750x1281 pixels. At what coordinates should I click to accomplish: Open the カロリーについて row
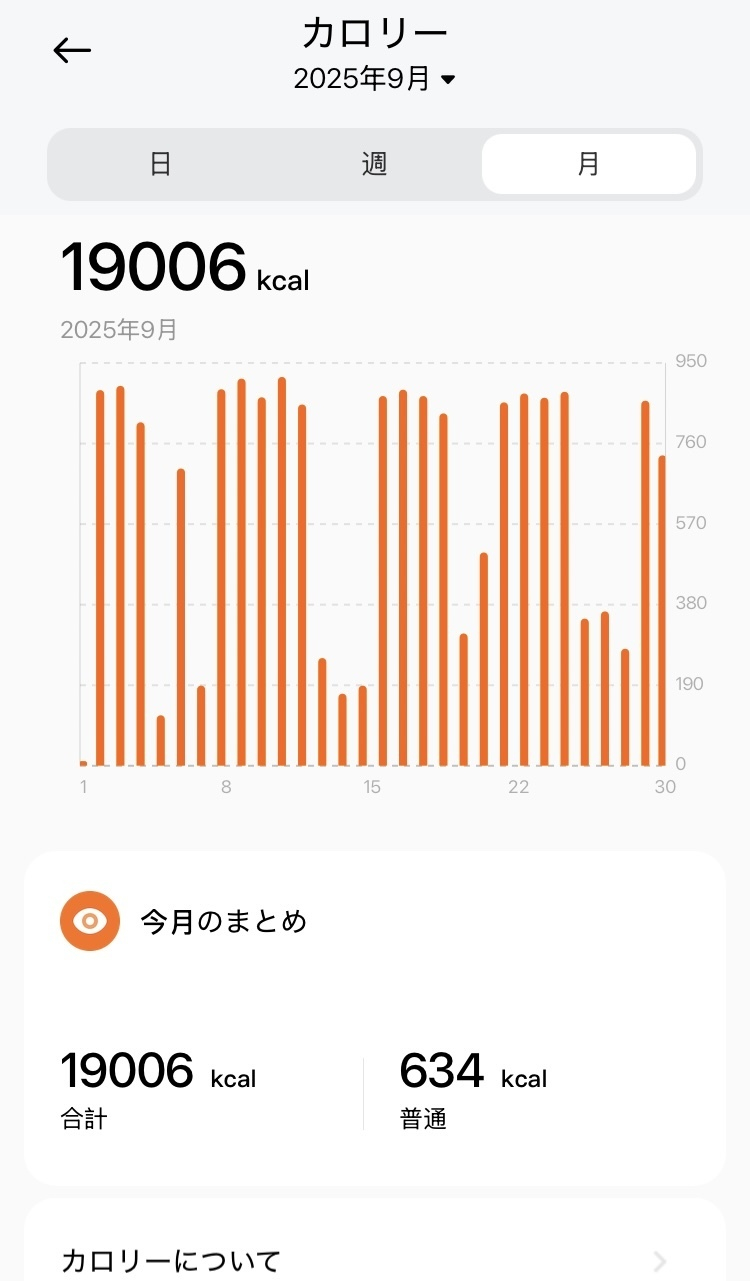[x=374, y=1260]
